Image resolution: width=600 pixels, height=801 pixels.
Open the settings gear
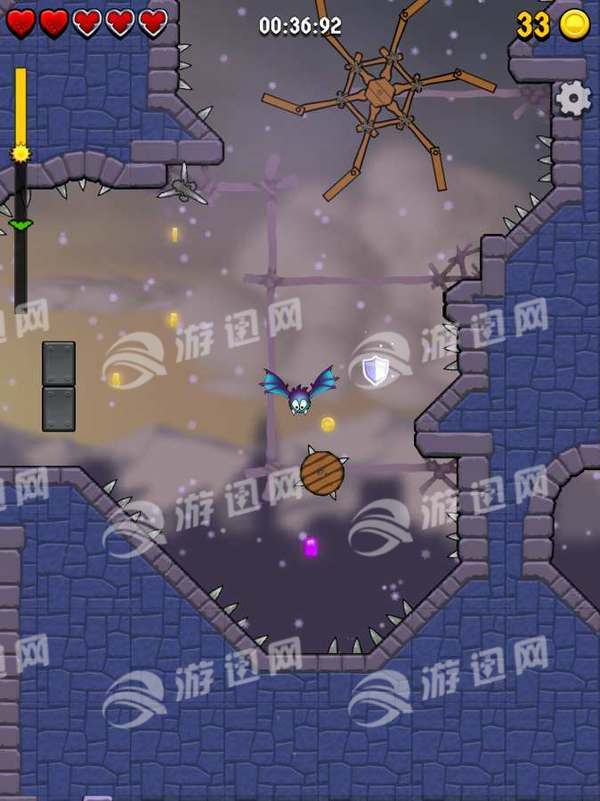pyautogui.click(x=573, y=97)
